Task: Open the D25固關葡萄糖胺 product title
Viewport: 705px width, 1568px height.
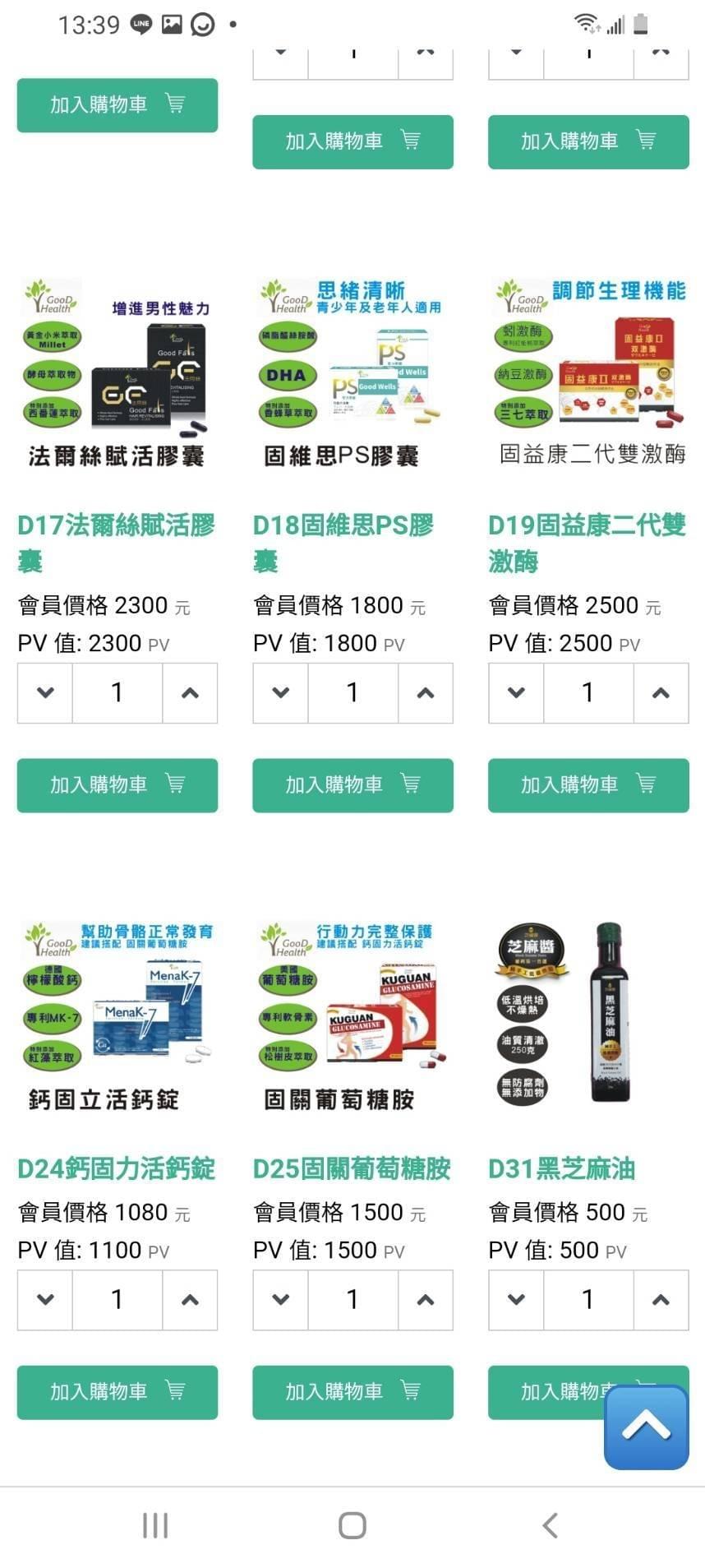Action: click(352, 1168)
